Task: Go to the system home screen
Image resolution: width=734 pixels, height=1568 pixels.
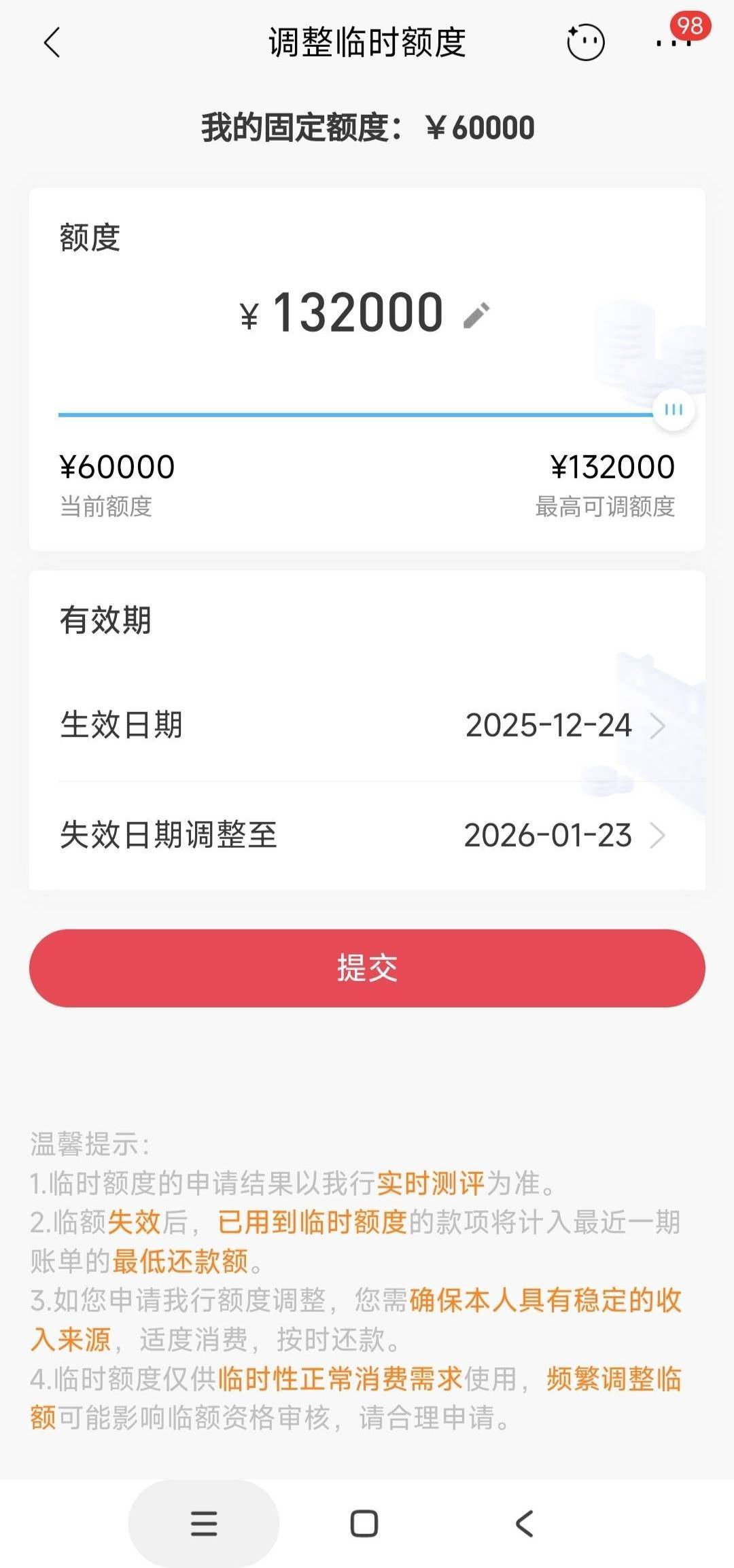Action: click(364, 1523)
